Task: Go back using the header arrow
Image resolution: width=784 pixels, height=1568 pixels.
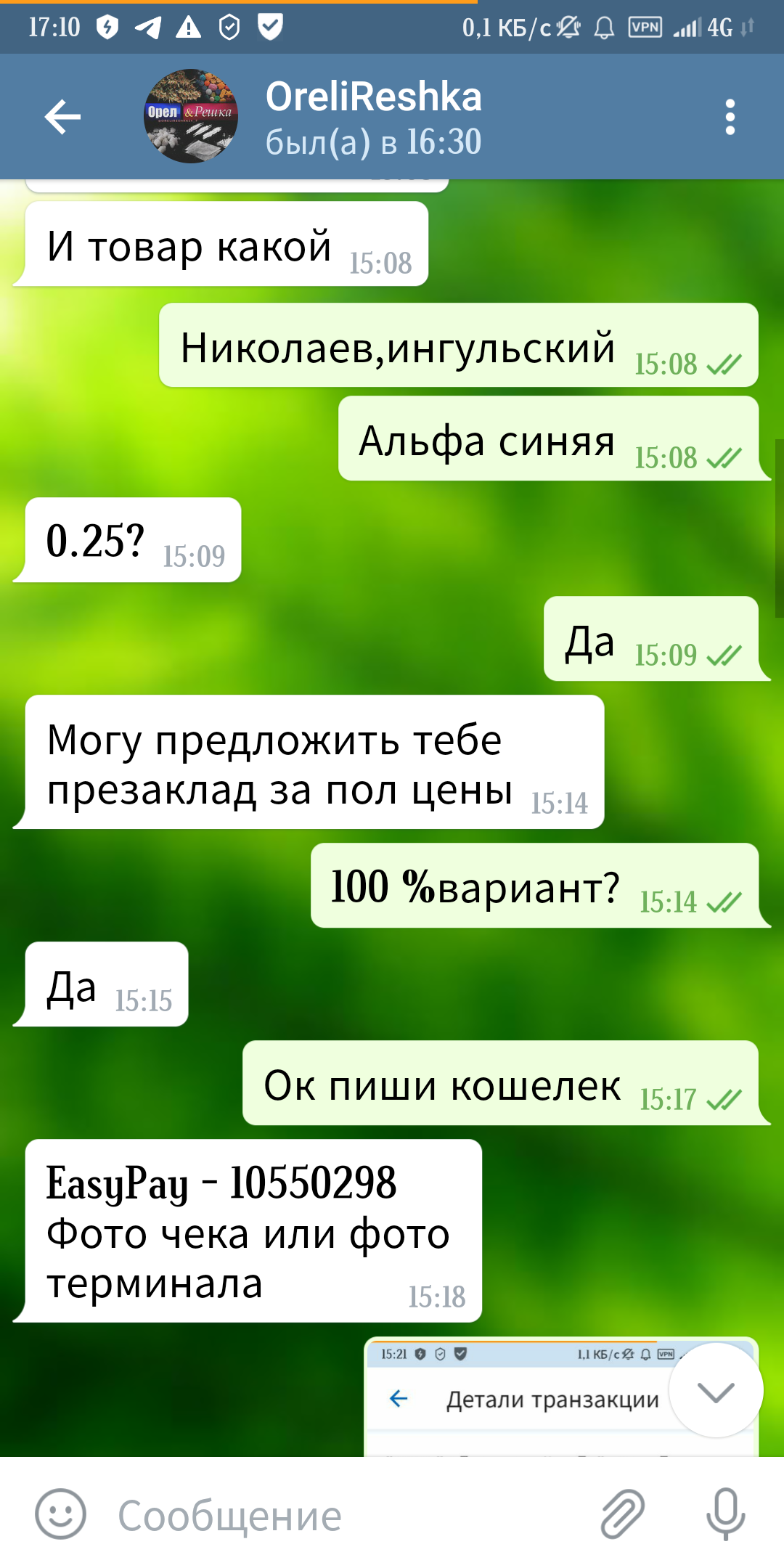Action: [62, 117]
